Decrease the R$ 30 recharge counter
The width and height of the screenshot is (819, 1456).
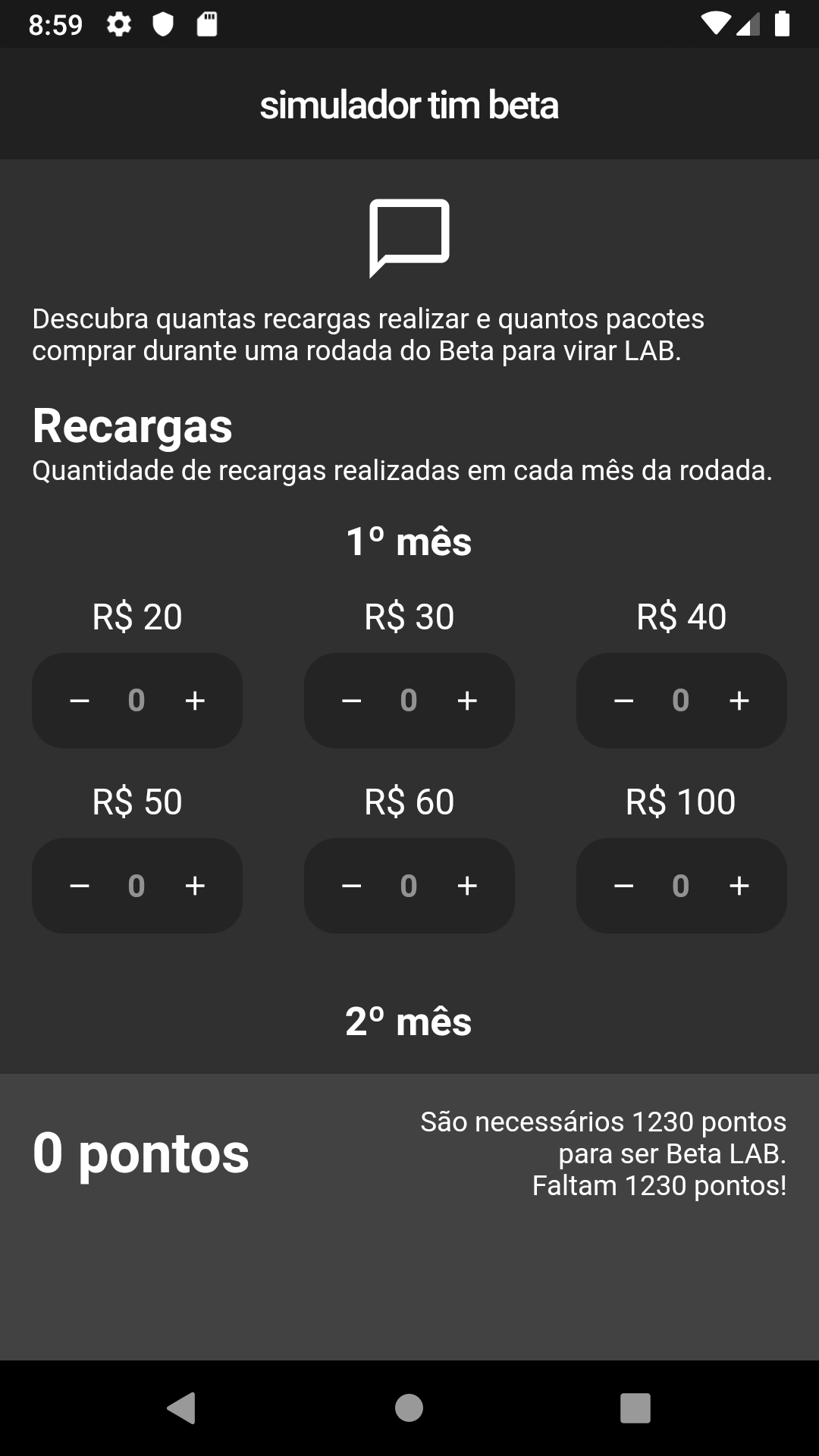pos(351,700)
